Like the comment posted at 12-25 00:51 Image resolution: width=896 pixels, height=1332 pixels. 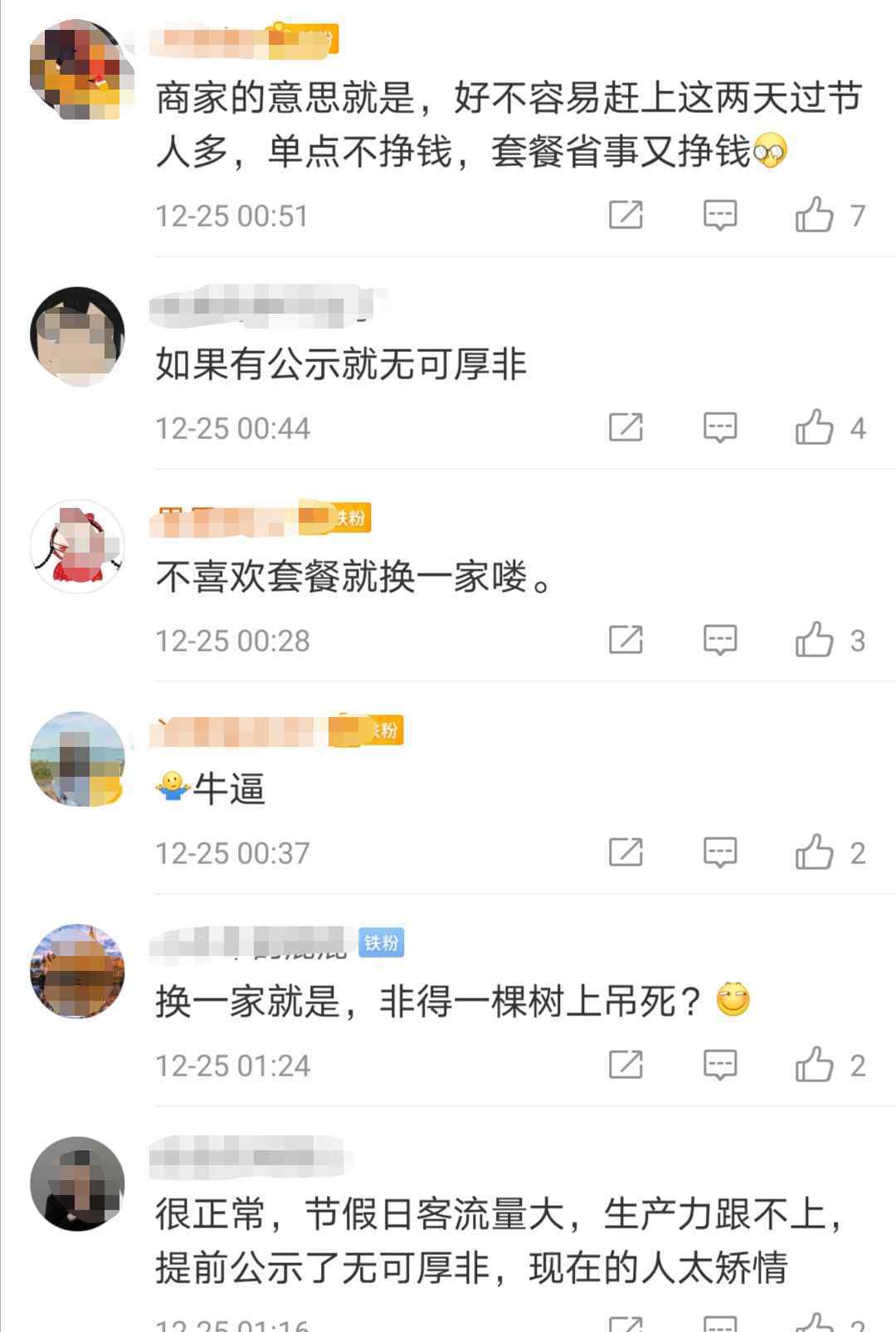pyautogui.click(x=815, y=215)
